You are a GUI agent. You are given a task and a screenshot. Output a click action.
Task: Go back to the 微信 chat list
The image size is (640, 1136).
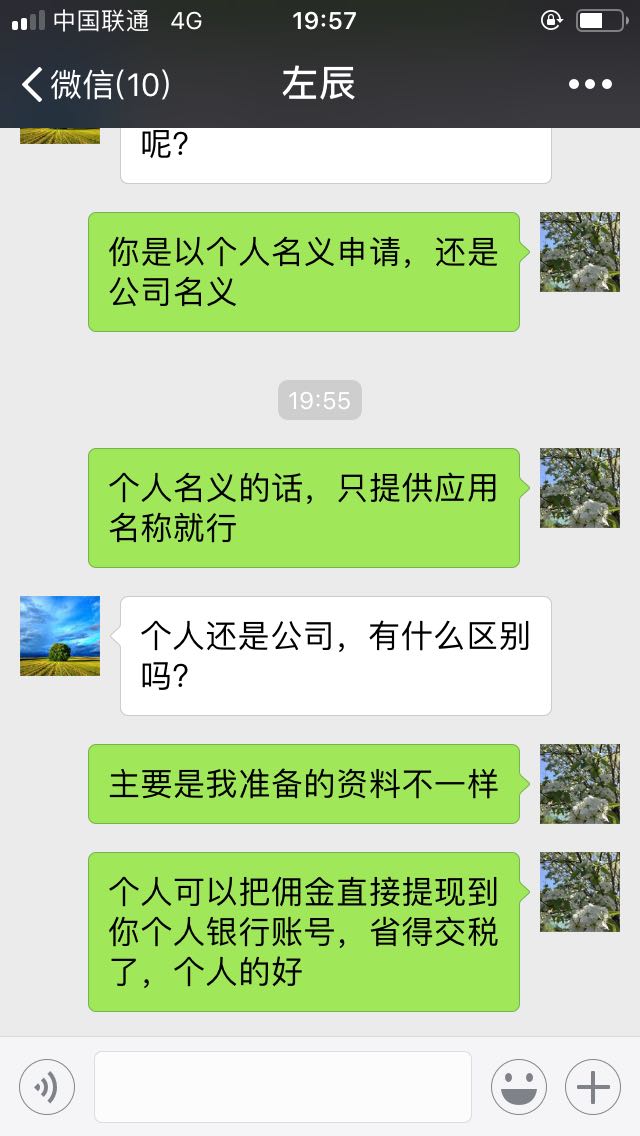(95, 84)
